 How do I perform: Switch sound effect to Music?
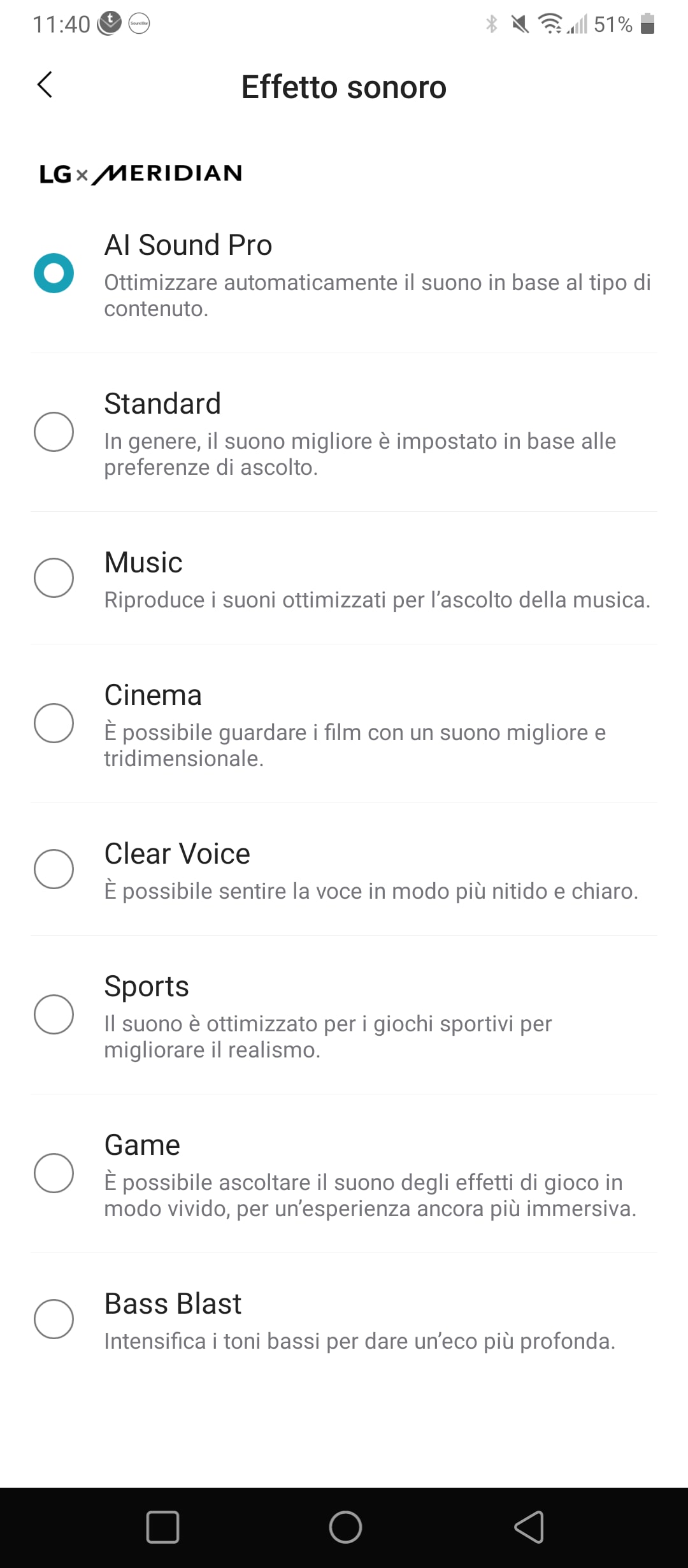coord(344,578)
